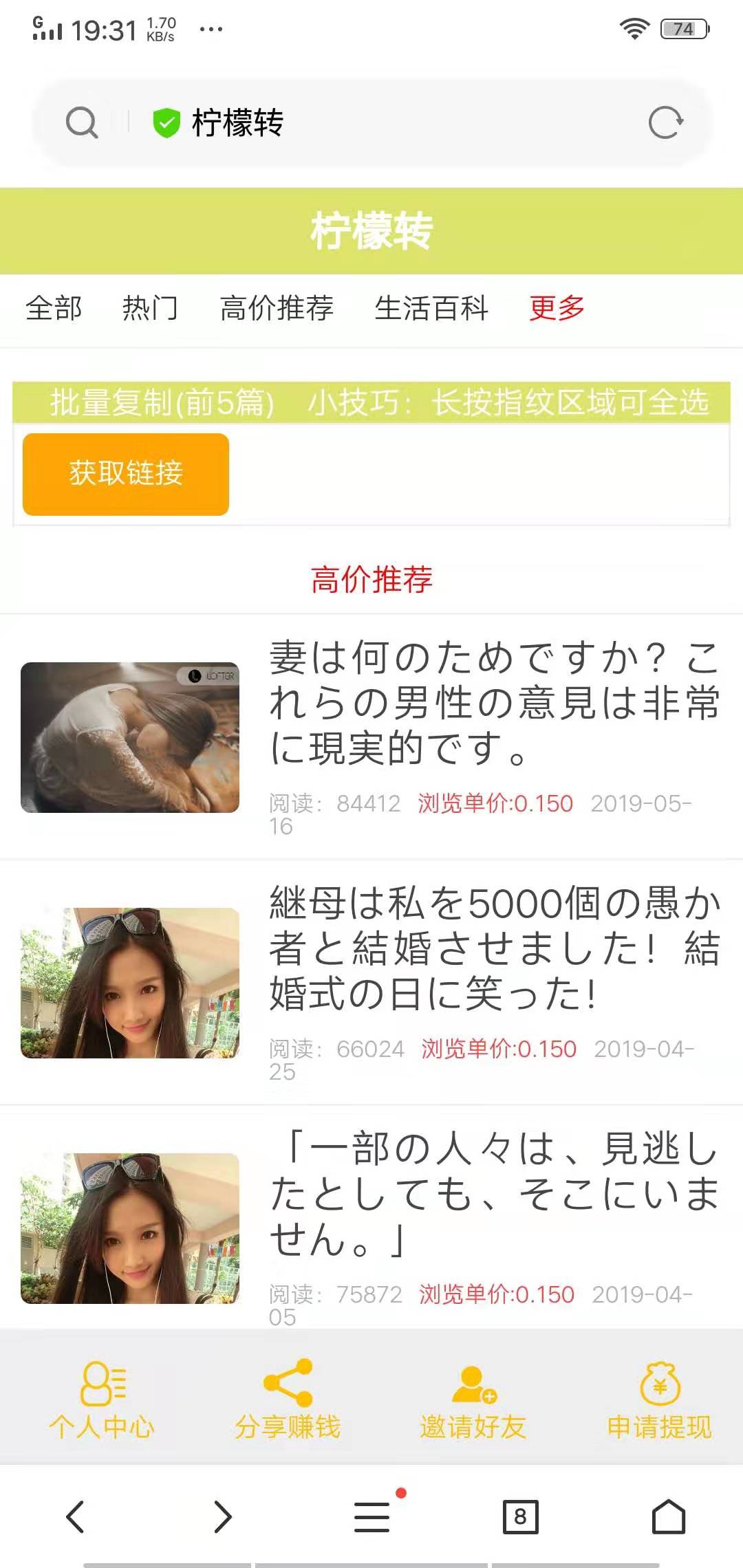Open 个人中心 from bottom navigation
The width and height of the screenshot is (743, 1568).
[x=101, y=1396]
